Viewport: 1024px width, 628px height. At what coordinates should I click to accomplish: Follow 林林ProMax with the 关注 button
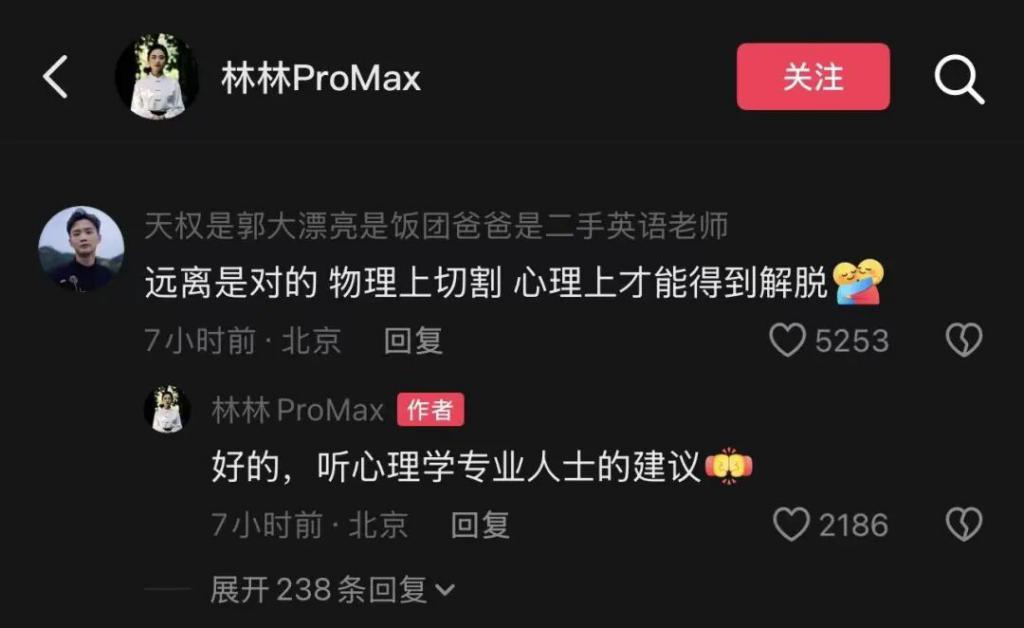click(x=812, y=77)
